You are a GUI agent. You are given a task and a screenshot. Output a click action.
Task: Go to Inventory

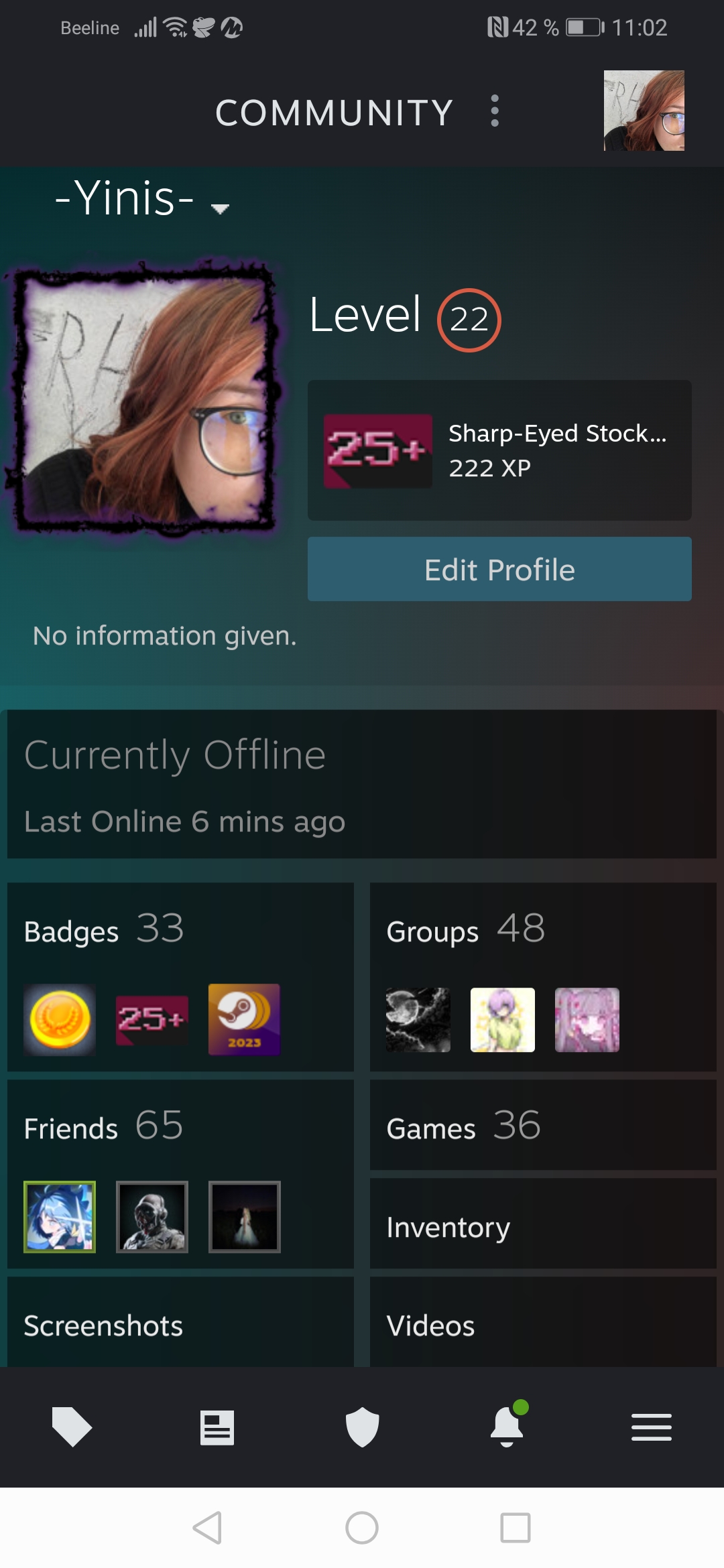click(x=448, y=1227)
